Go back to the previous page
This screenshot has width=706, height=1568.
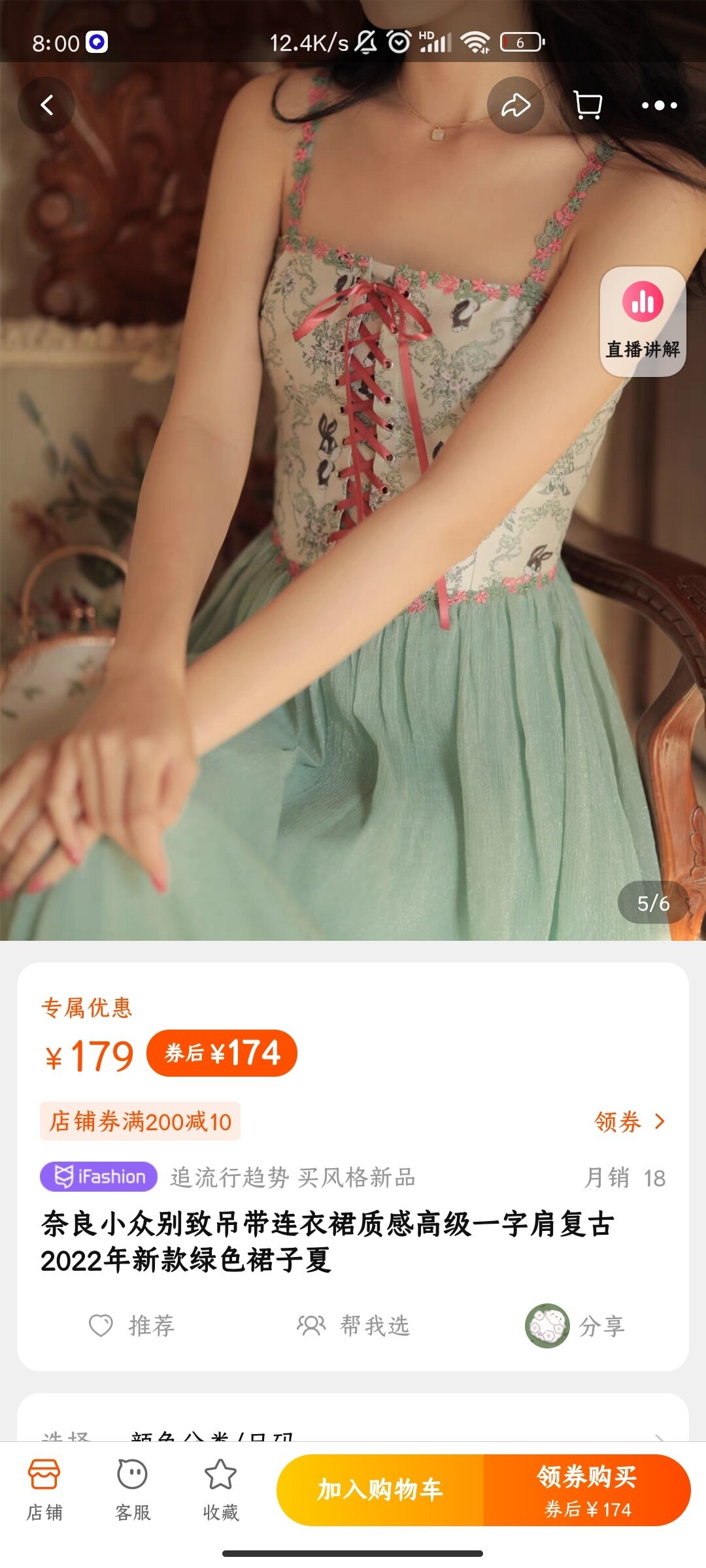point(46,105)
